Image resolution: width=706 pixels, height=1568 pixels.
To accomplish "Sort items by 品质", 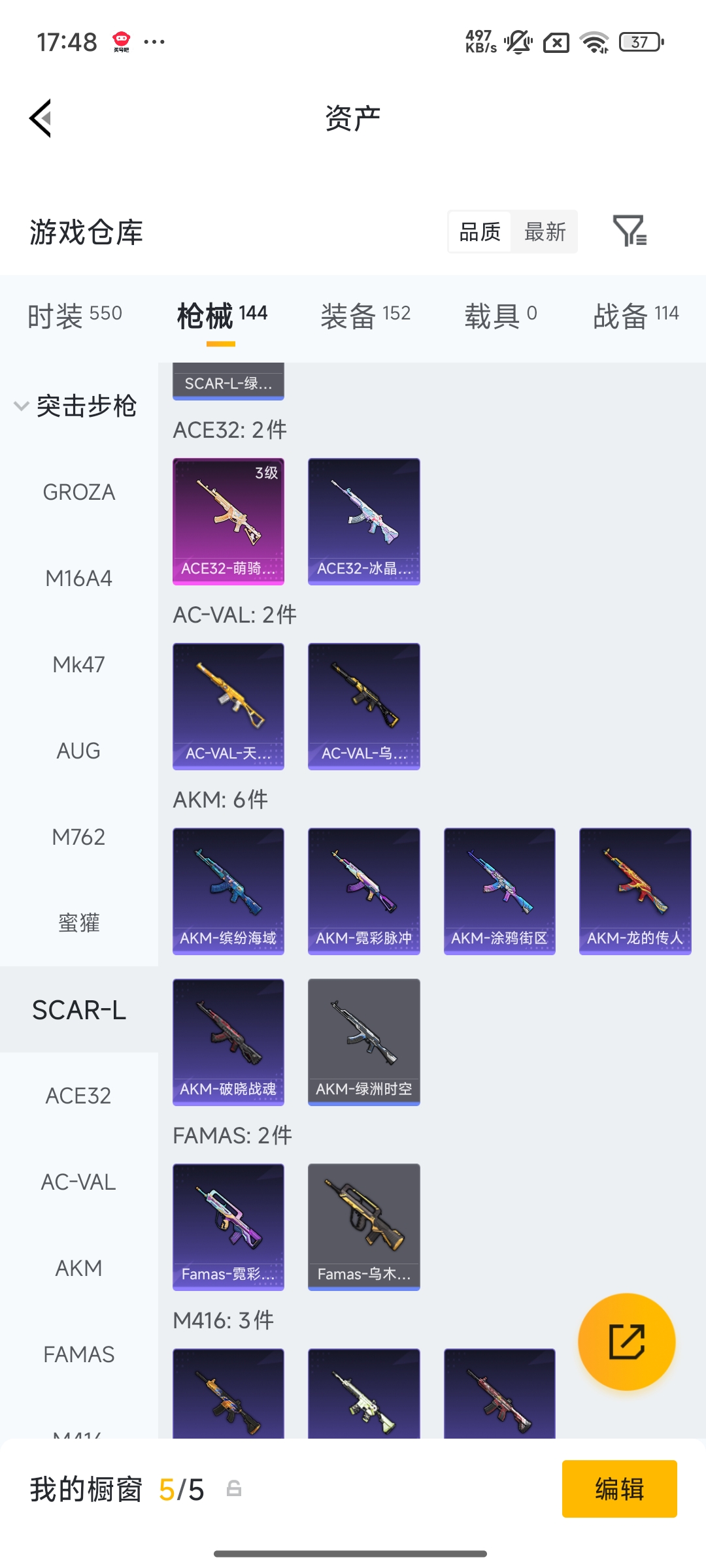I will click(480, 231).
